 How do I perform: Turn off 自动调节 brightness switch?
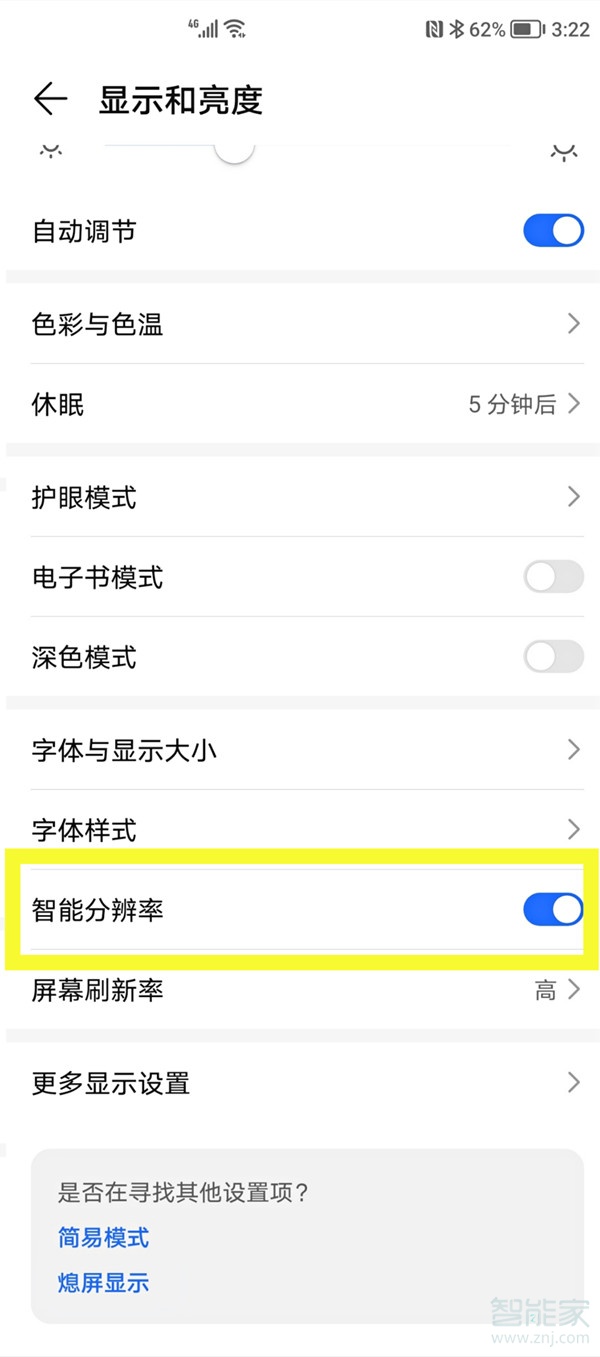[x=552, y=232]
